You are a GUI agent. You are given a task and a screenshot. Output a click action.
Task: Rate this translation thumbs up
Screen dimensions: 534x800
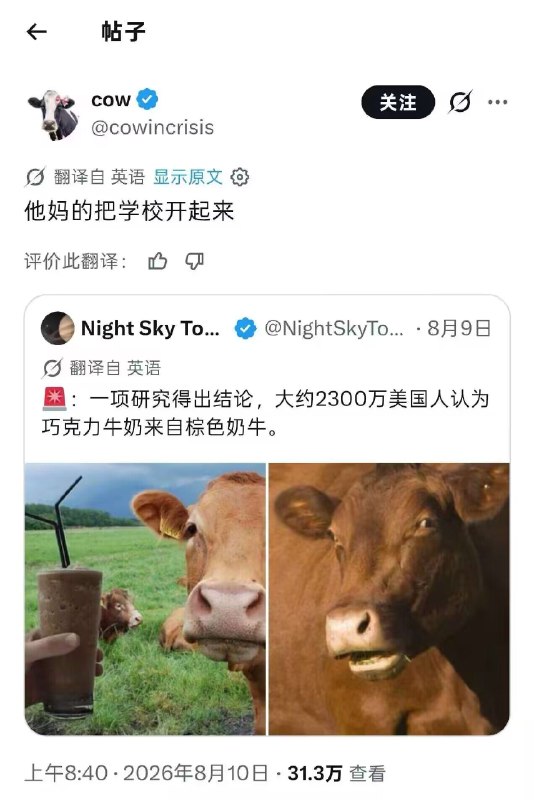point(158,261)
